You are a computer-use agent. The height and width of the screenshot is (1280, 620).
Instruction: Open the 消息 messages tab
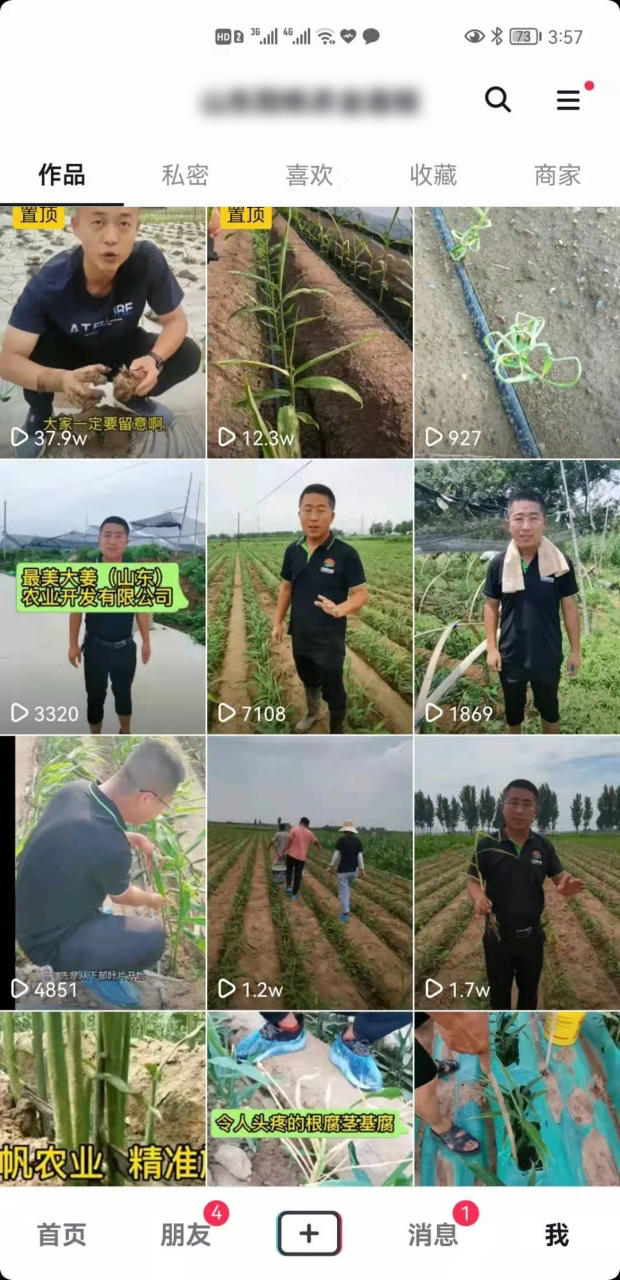[x=433, y=1235]
